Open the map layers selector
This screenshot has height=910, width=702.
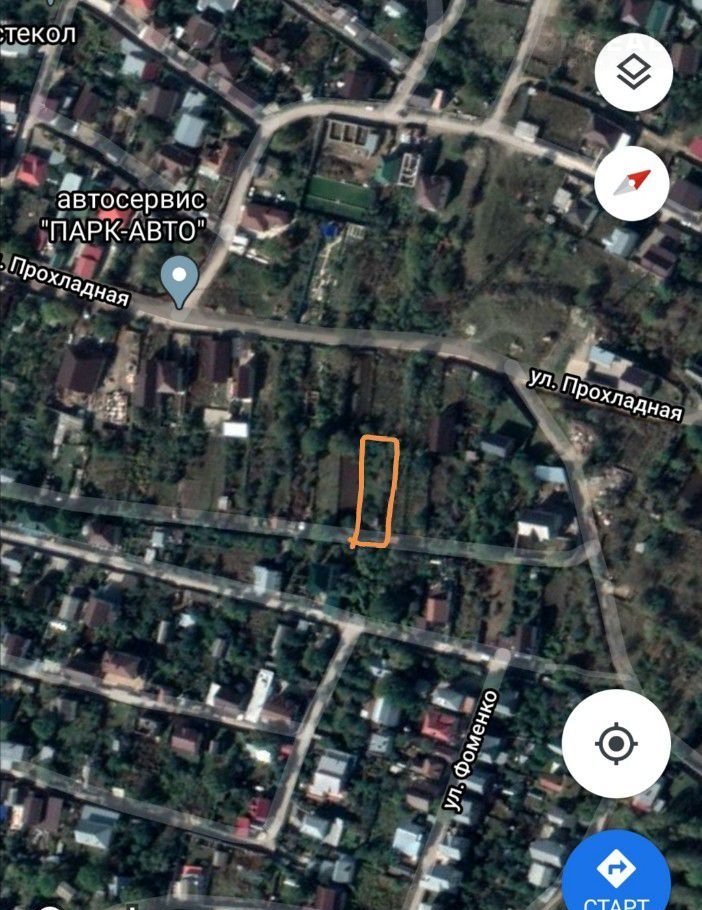(x=632, y=71)
